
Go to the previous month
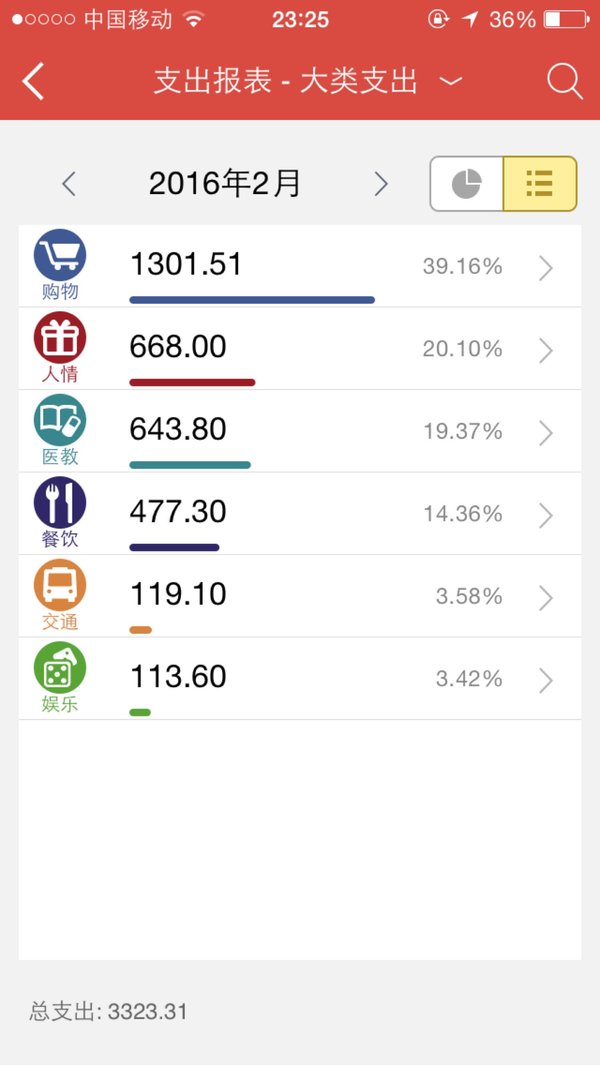pos(69,184)
